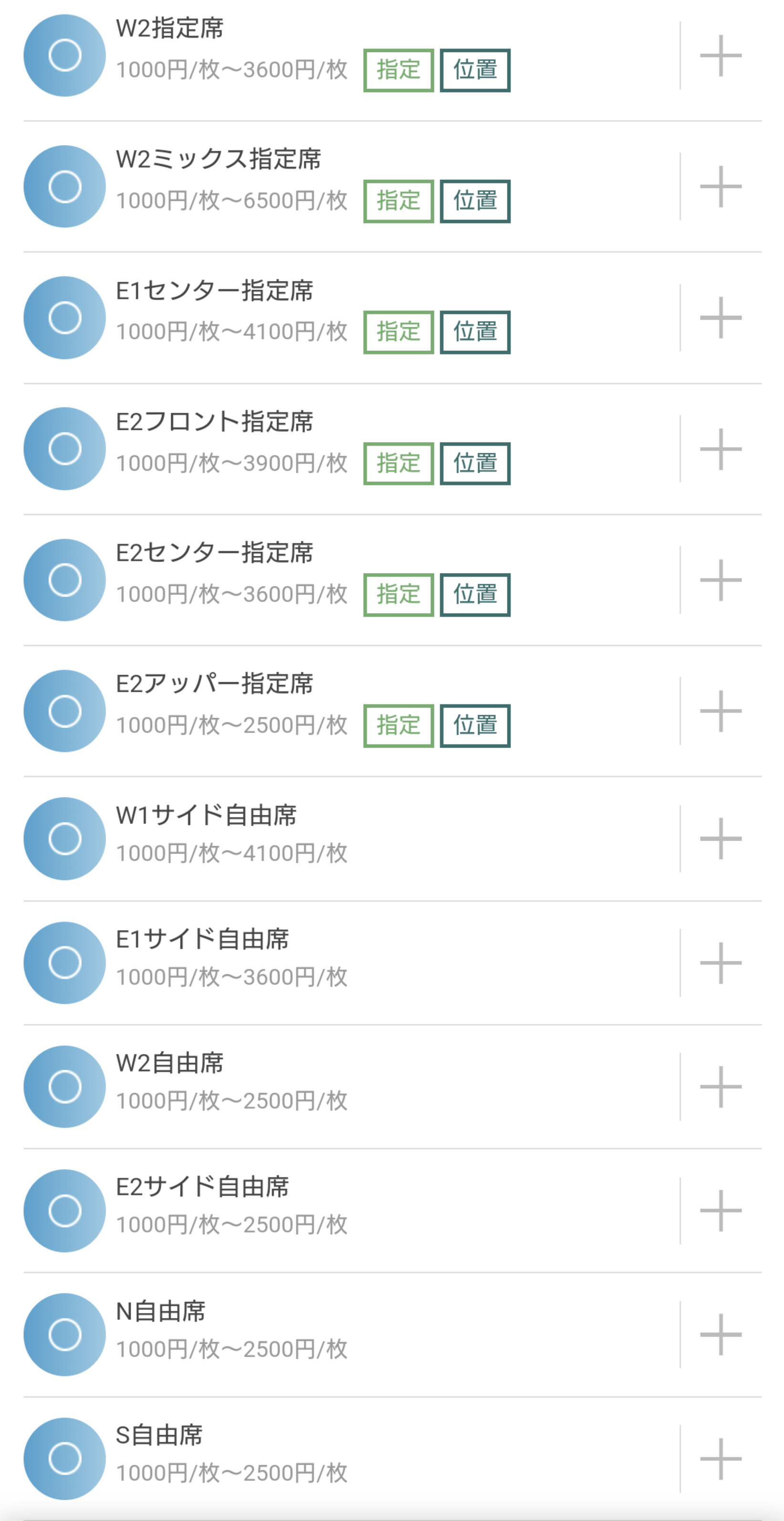Tap the 位置 tag on E2アッパー指定席
The width and height of the screenshot is (784, 1521).
coord(475,726)
